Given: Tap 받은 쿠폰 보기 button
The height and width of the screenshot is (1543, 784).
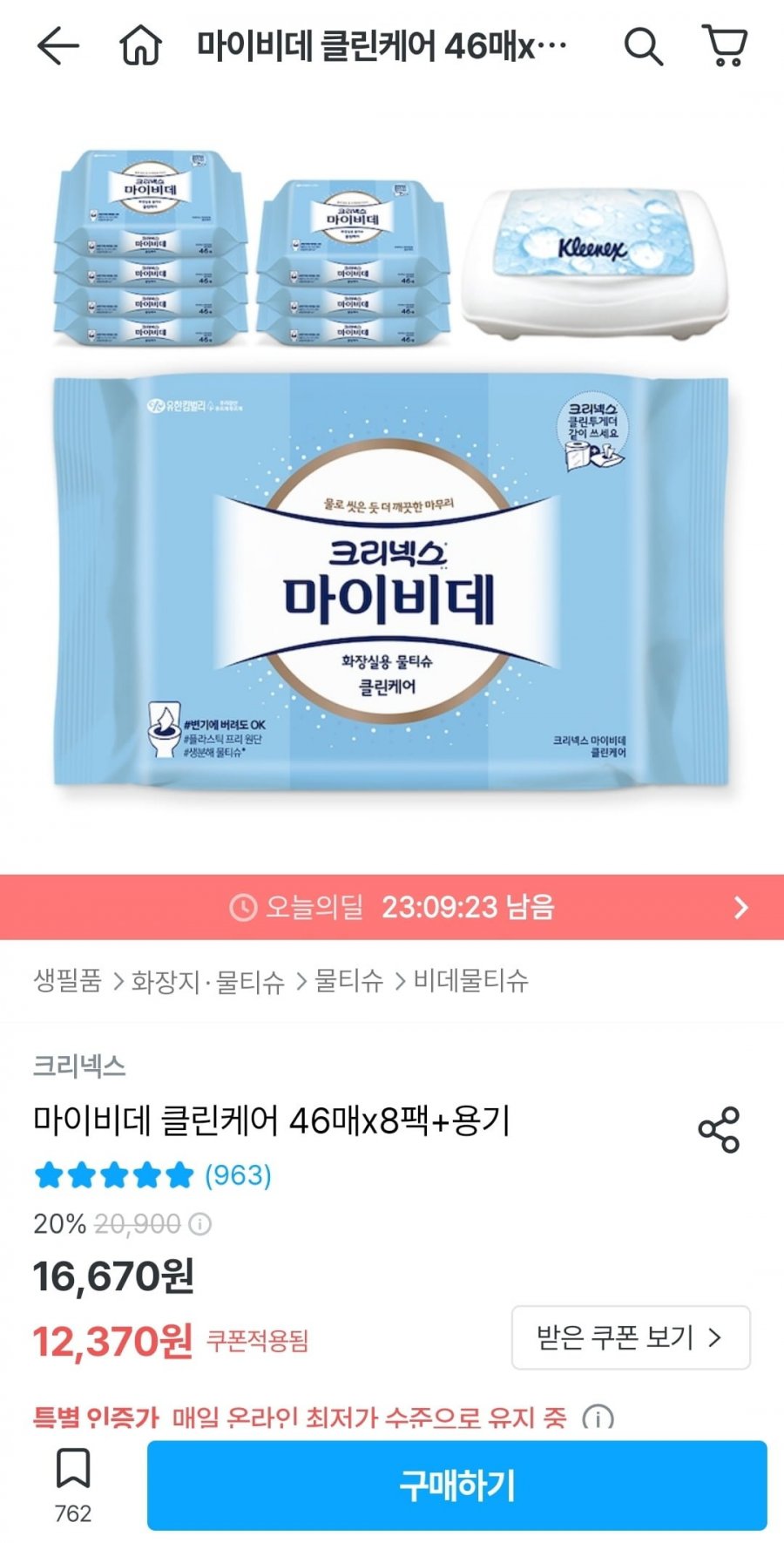Looking at the screenshot, I should pyautogui.click(x=631, y=1337).
